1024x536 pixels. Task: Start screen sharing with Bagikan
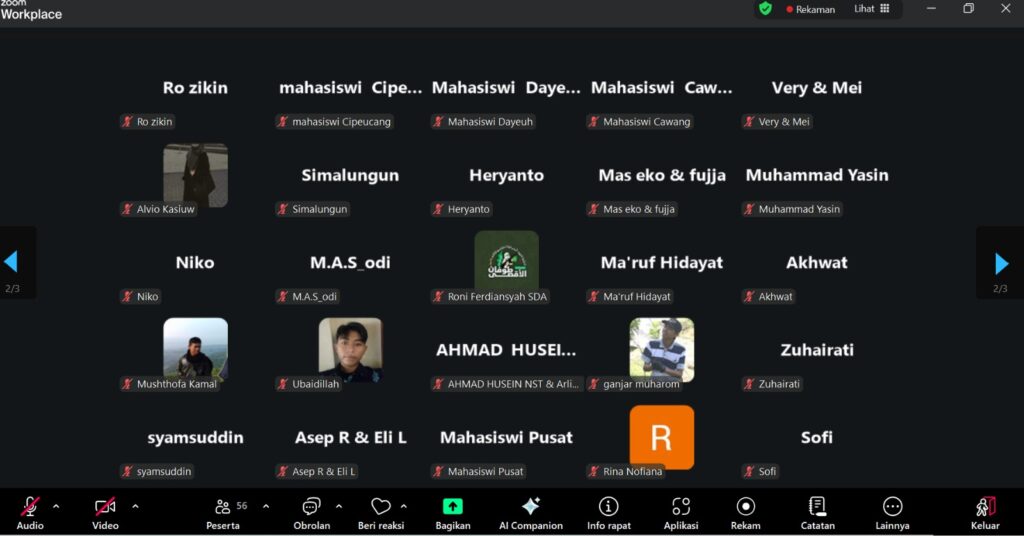[453, 512]
